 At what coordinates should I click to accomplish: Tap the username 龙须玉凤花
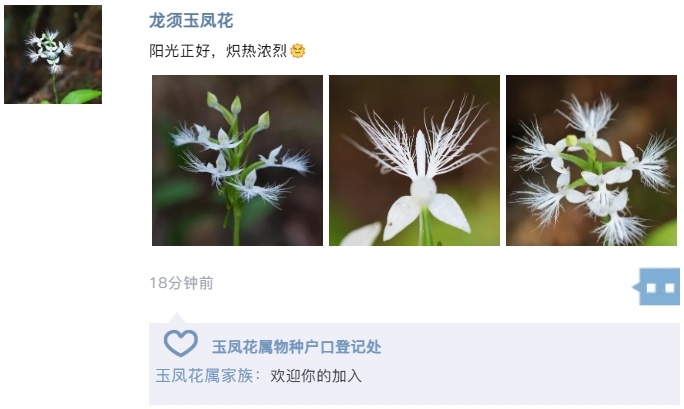point(191,21)
